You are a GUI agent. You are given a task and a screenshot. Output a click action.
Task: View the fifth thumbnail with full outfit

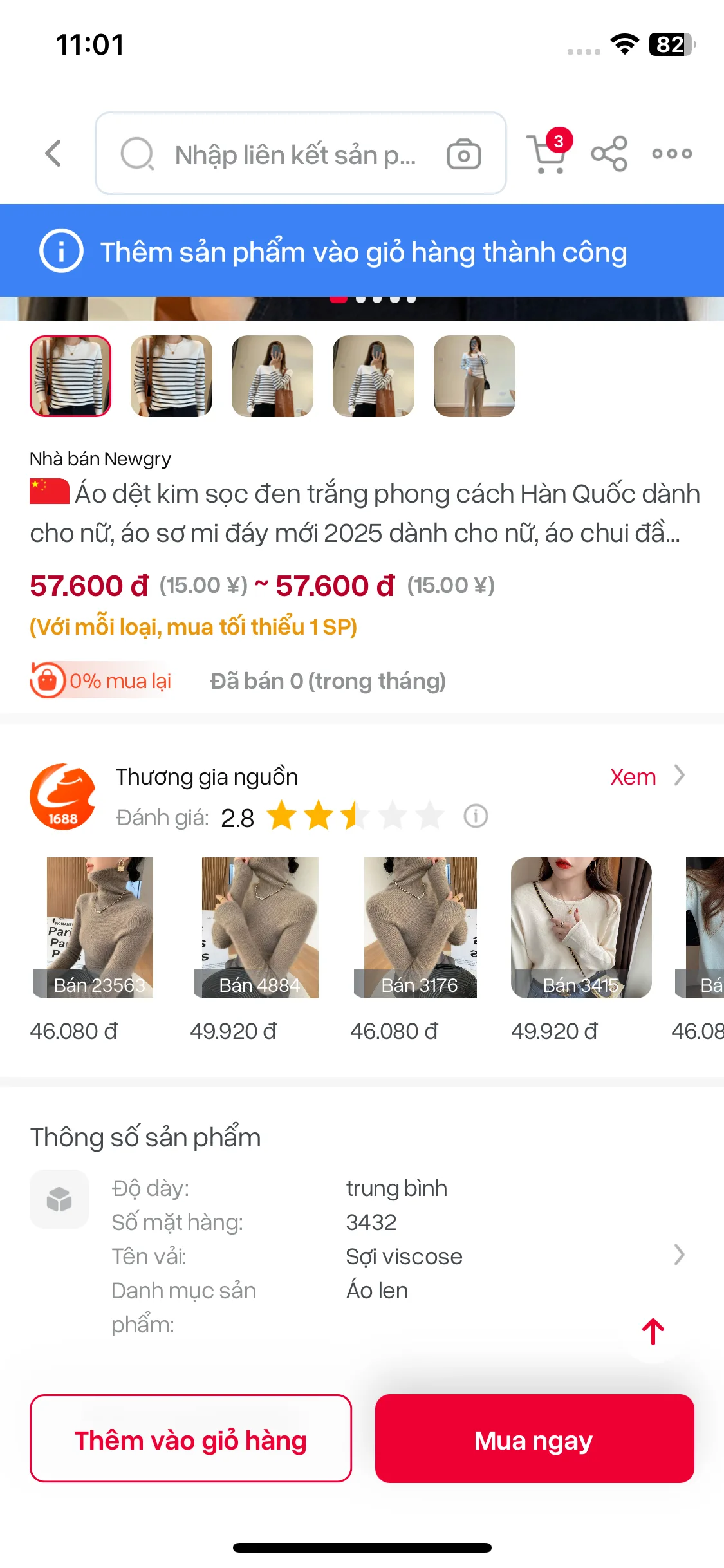(x=474, y=377)
